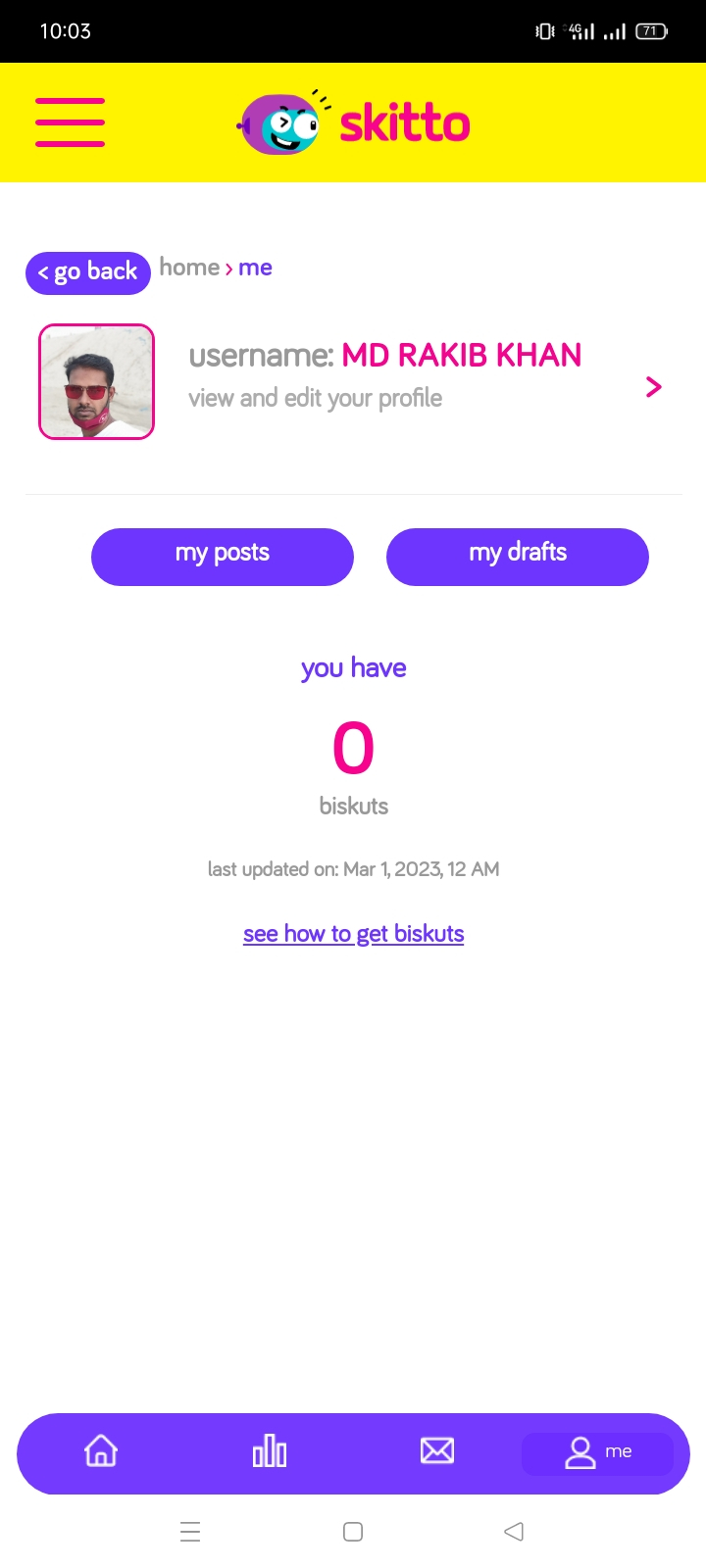The height and width of the screenshot is (1568, 706).
Task: Open the hamburger drawer menu
Action: point(70,122)
